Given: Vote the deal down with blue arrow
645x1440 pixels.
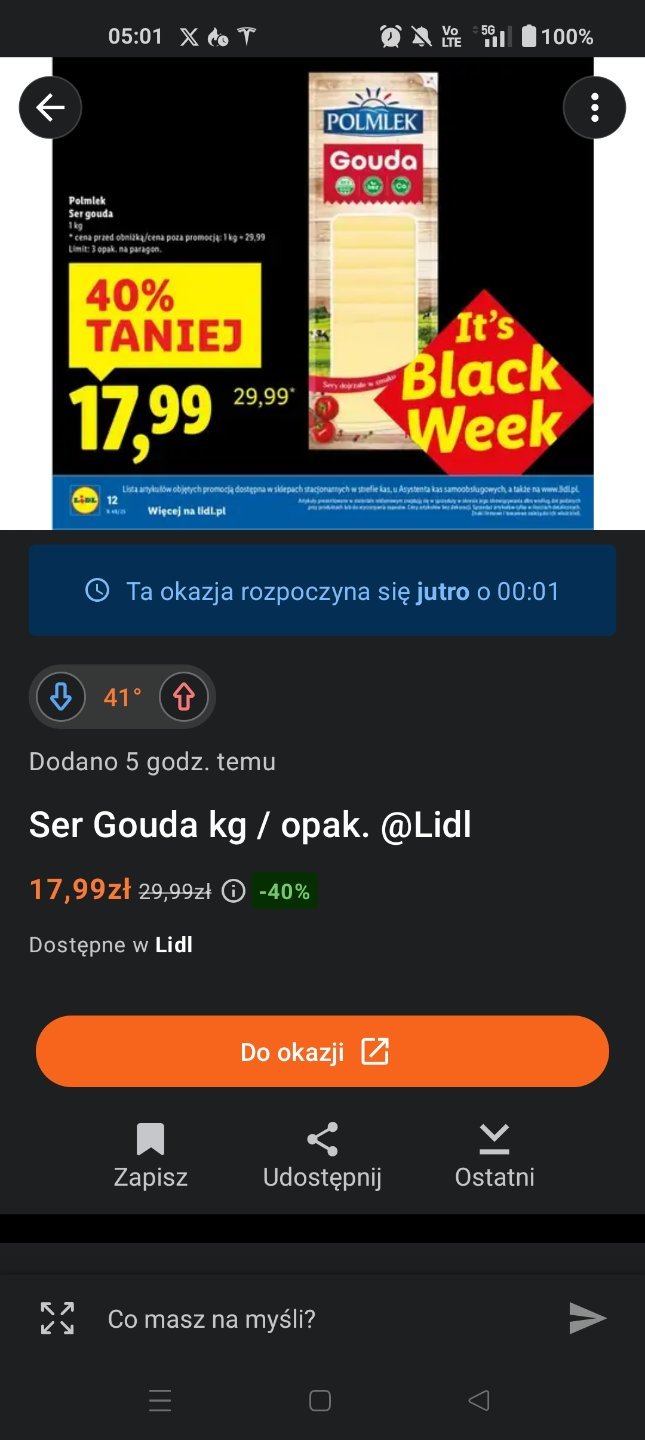Looking at the screenshot, I should [x=61, y=697].
